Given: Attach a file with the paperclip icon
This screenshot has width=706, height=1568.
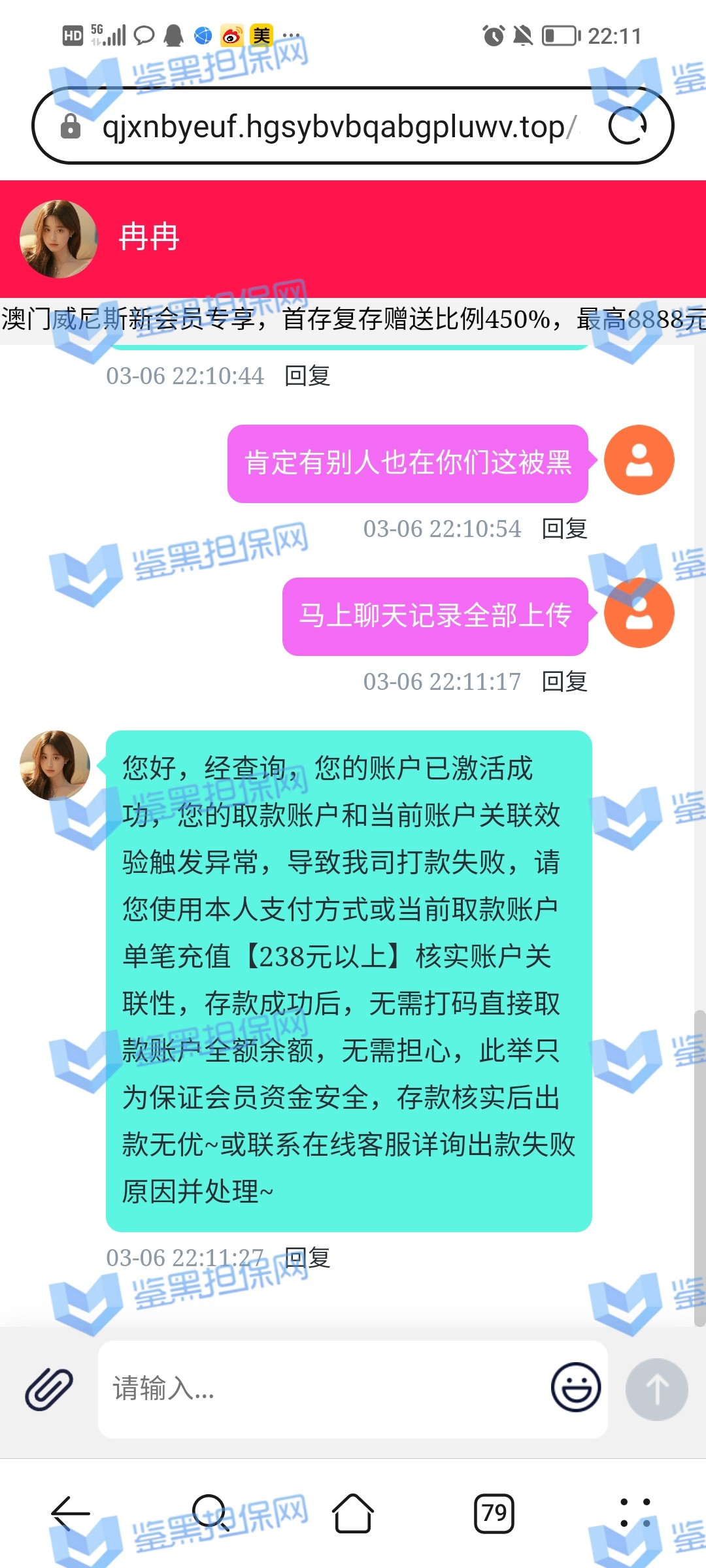Looking at the screenshot, I should coord(49,1389).
